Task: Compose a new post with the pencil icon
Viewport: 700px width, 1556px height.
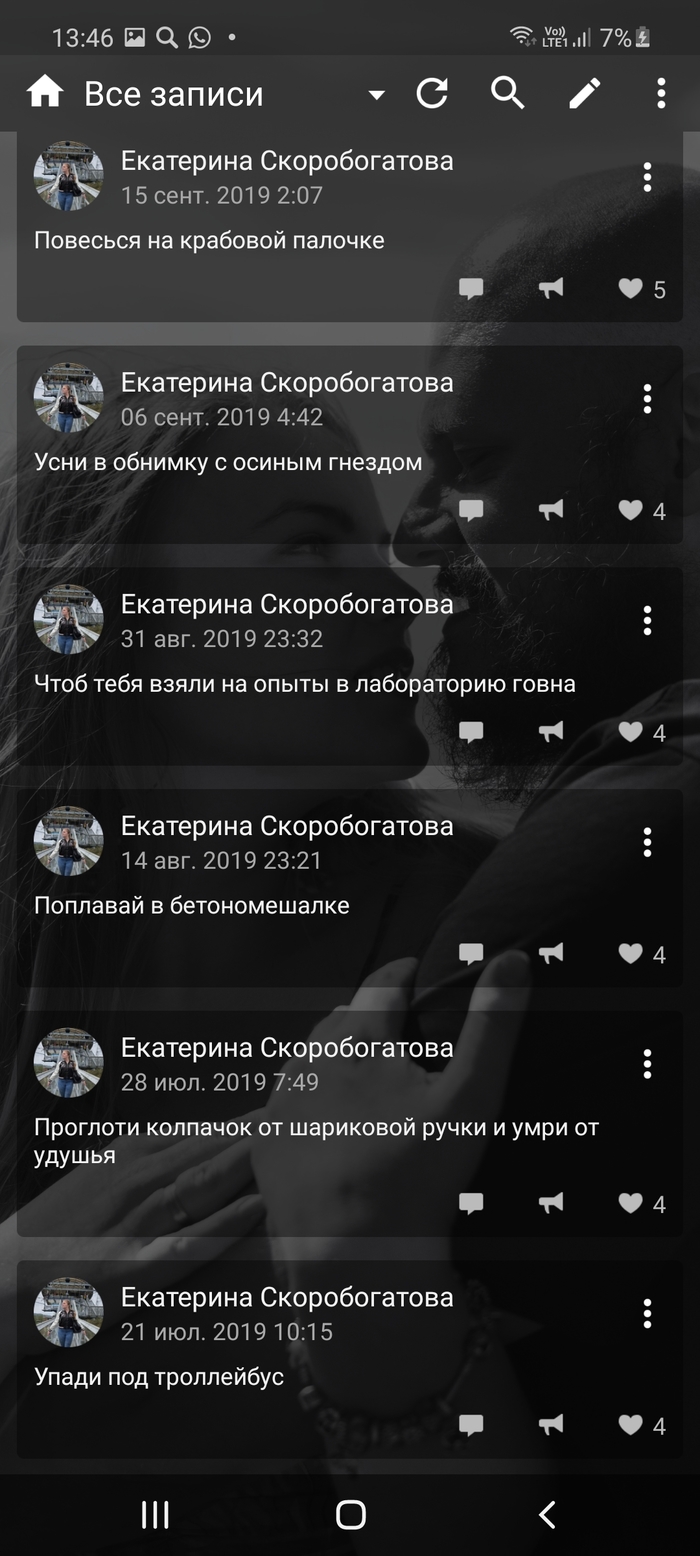Action: [x=585, y=93]
